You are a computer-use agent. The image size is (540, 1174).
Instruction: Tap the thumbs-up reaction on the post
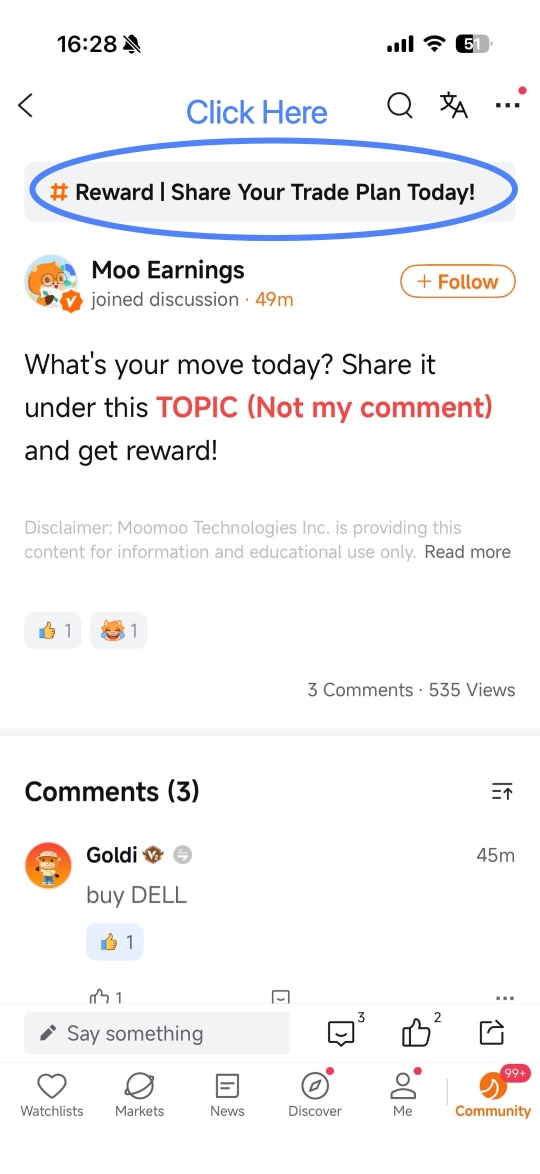pos(53,630)
